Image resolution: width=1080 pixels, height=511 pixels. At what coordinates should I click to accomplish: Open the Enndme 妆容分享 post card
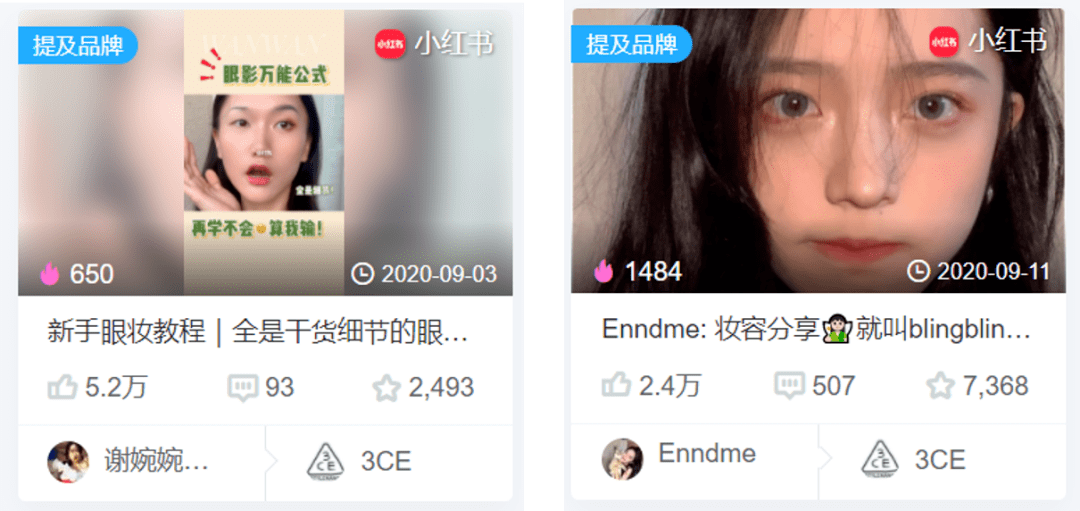click(x=816, y=330)
